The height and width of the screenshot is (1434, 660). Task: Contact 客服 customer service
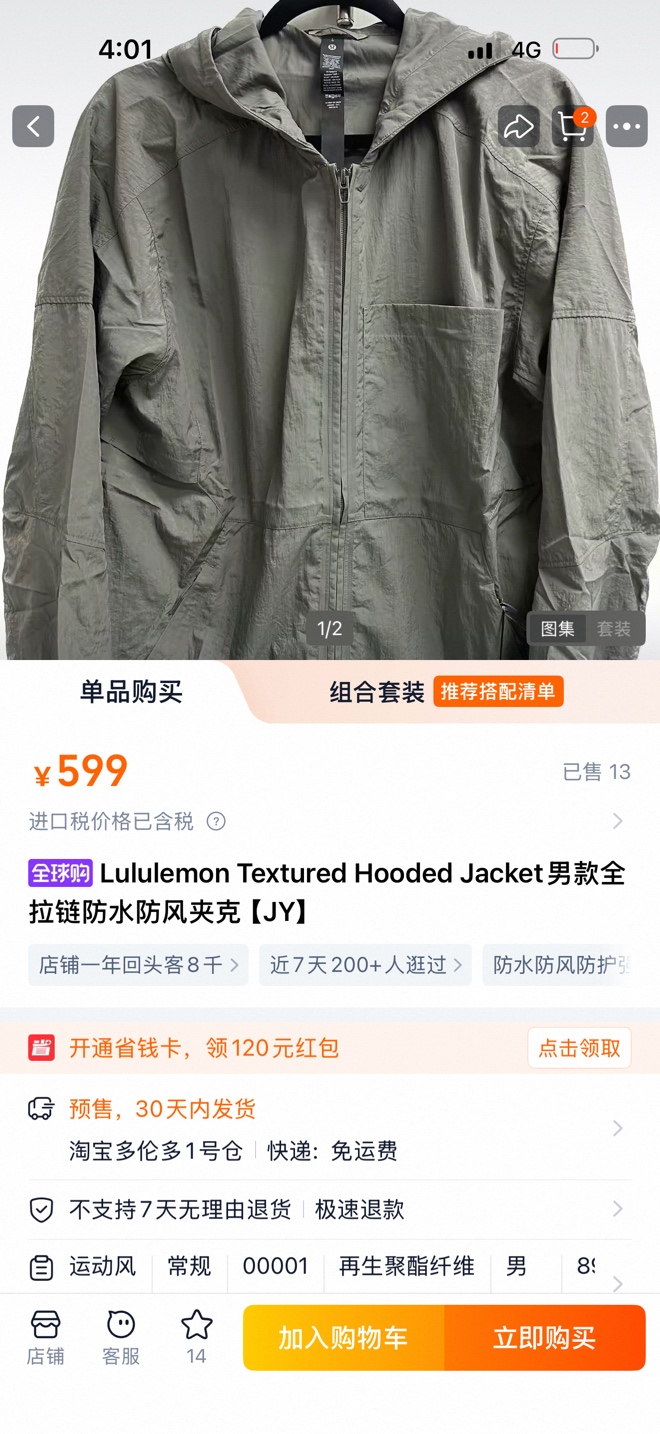click(x=121, y=1337)
